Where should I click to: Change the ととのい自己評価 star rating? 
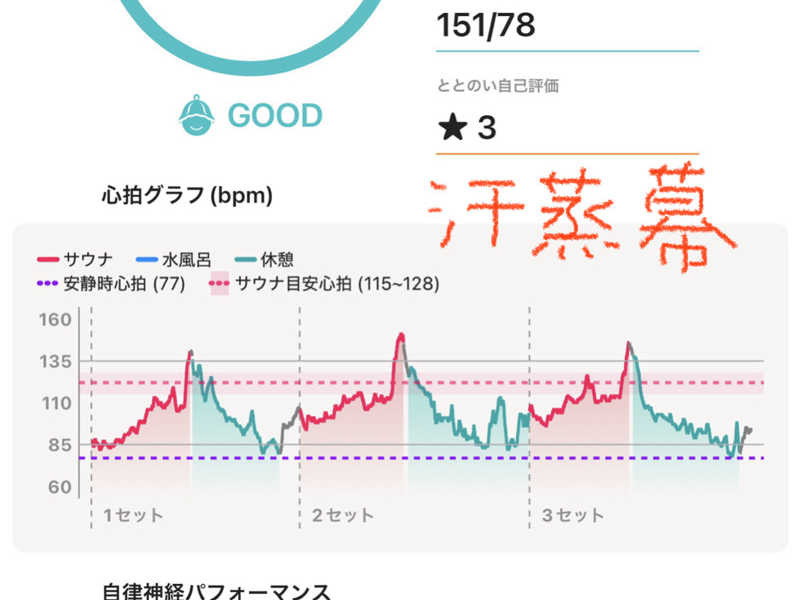coord(566,129)
